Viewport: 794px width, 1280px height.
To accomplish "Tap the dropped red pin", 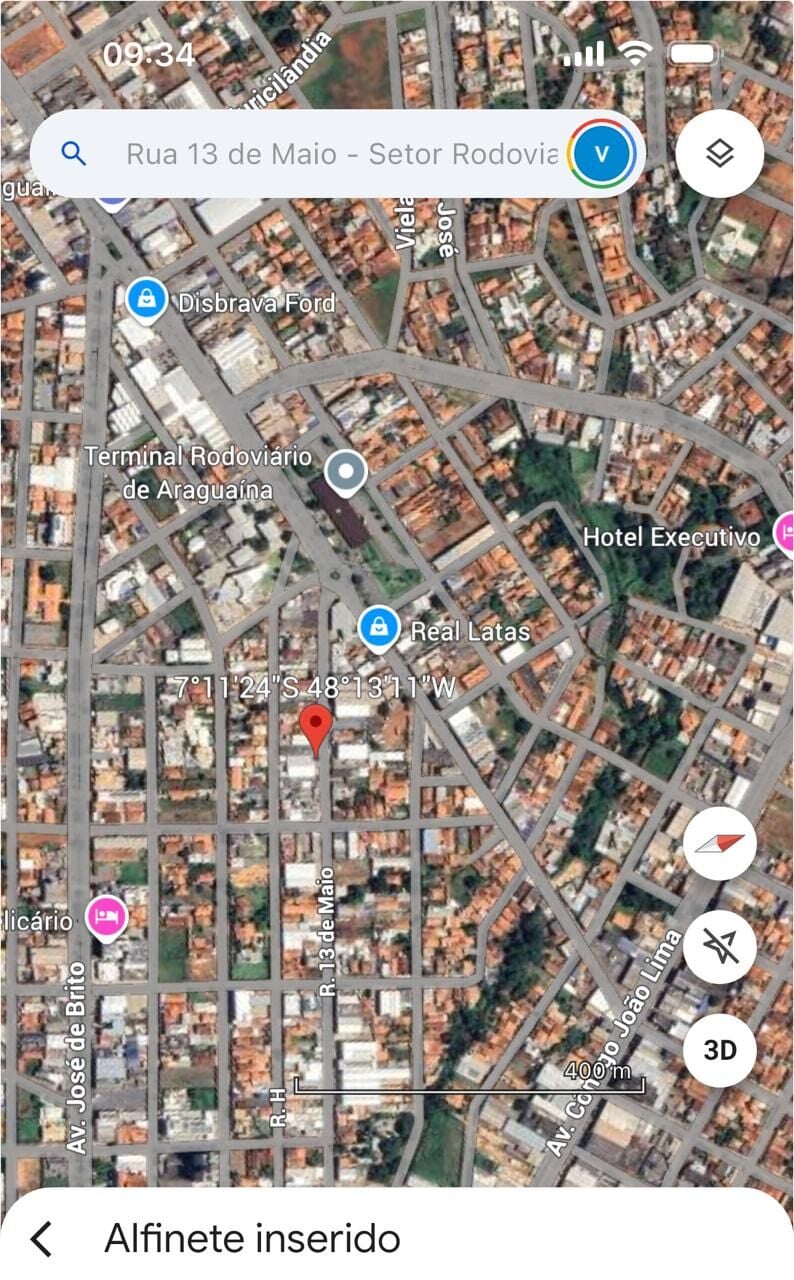I will [316, 730].
